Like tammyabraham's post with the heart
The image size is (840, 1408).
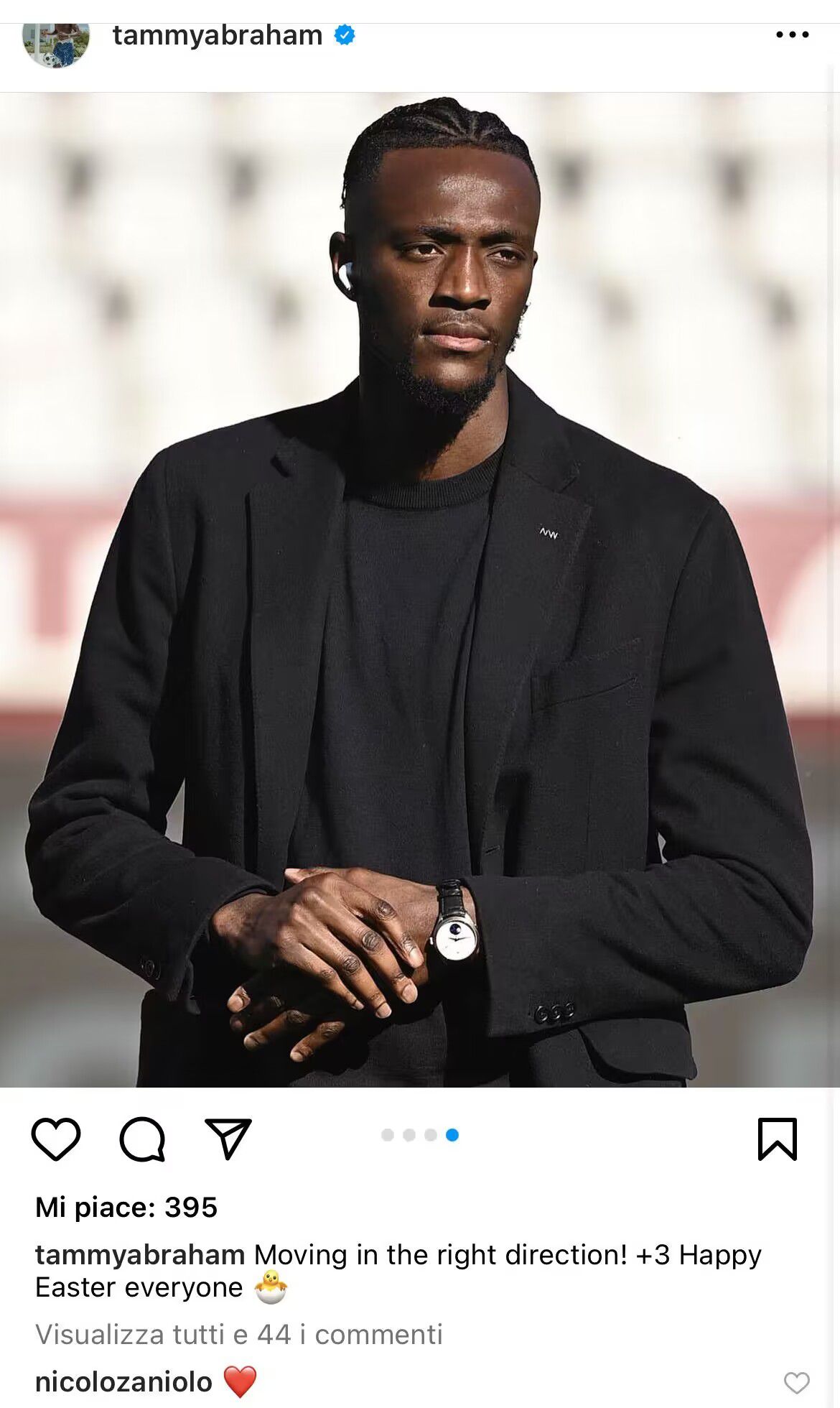(56, 1139)
